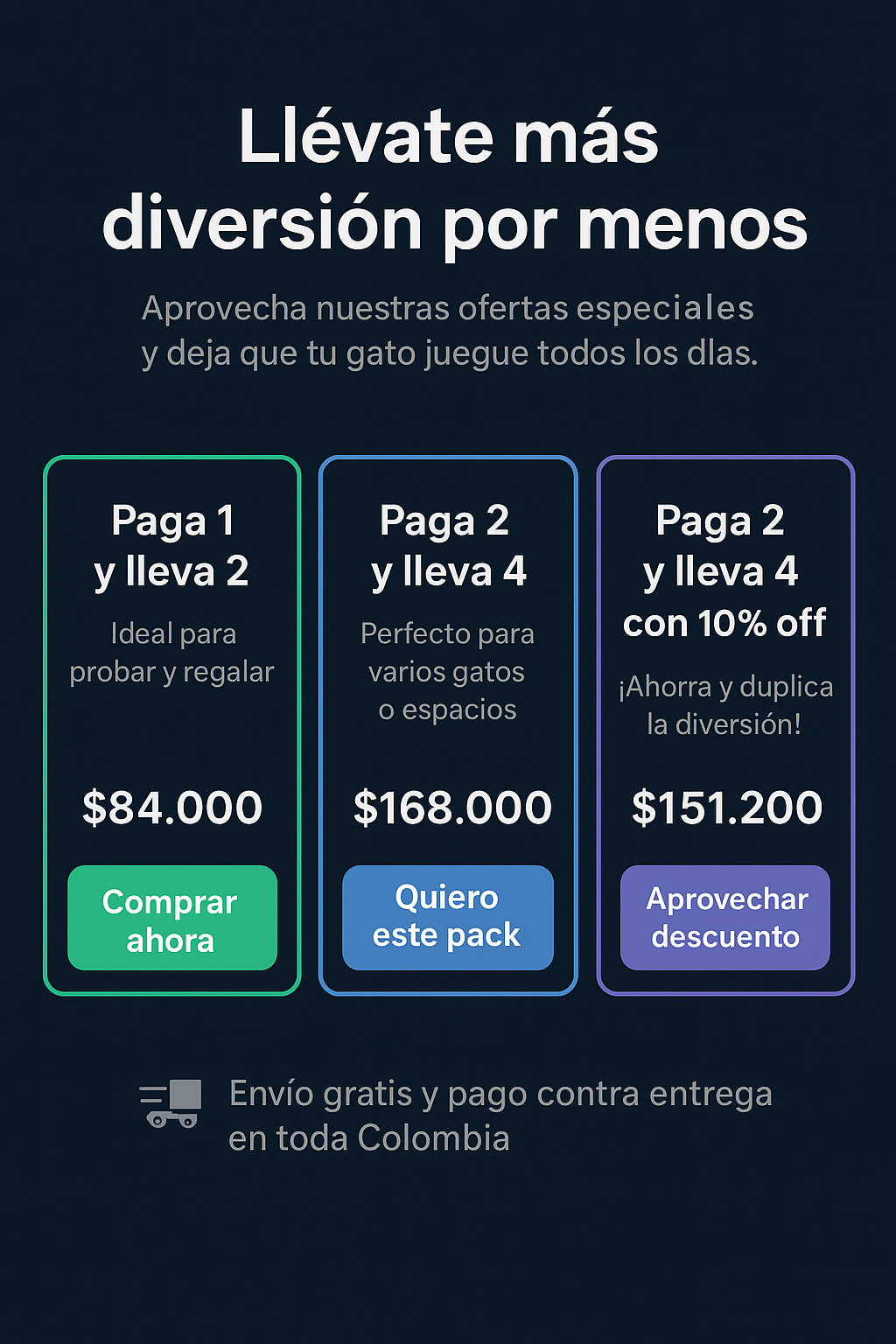Select the Paga 1 y lleva 2 card
Screen dimensions: 896x1344
point(171,724)
